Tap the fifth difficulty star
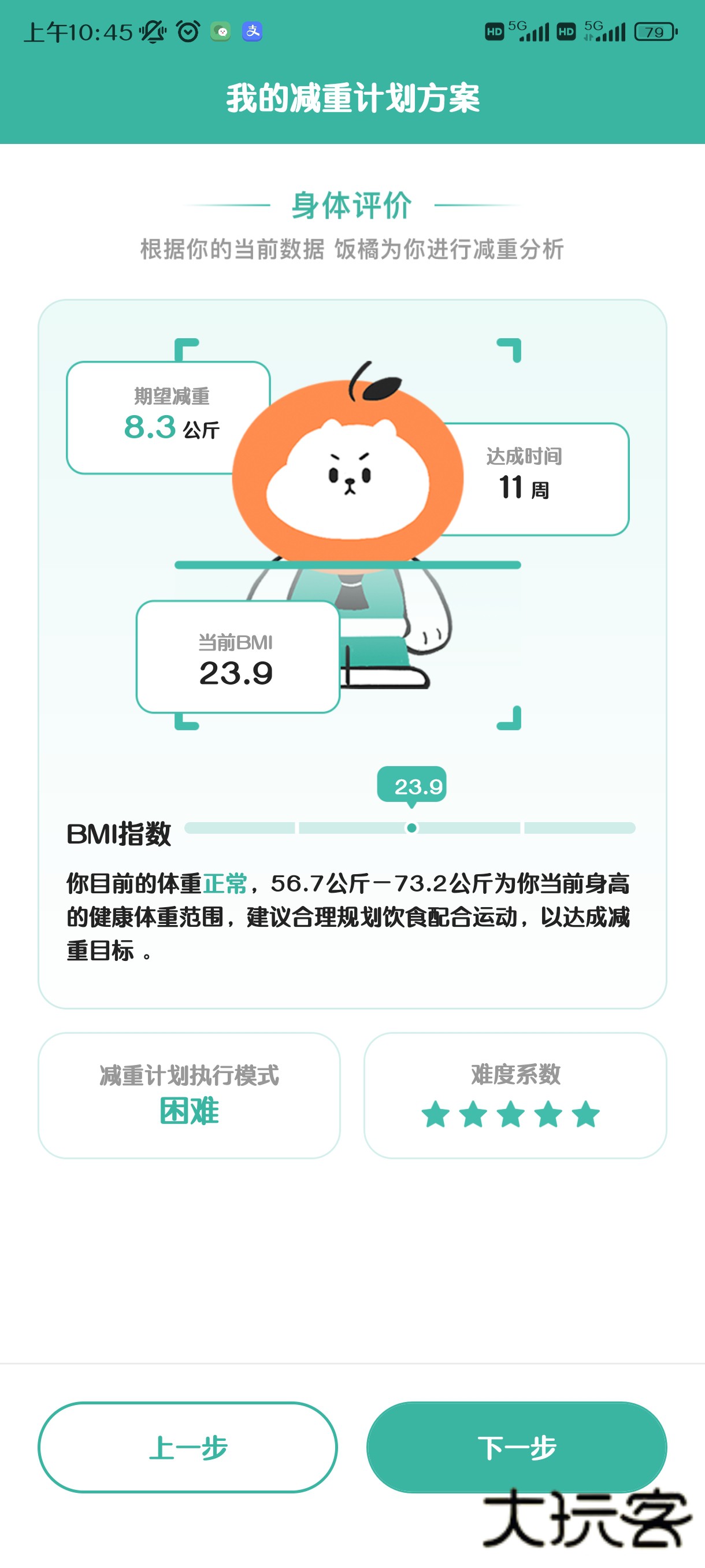The image size is (705, 1568). (585, 1115)
